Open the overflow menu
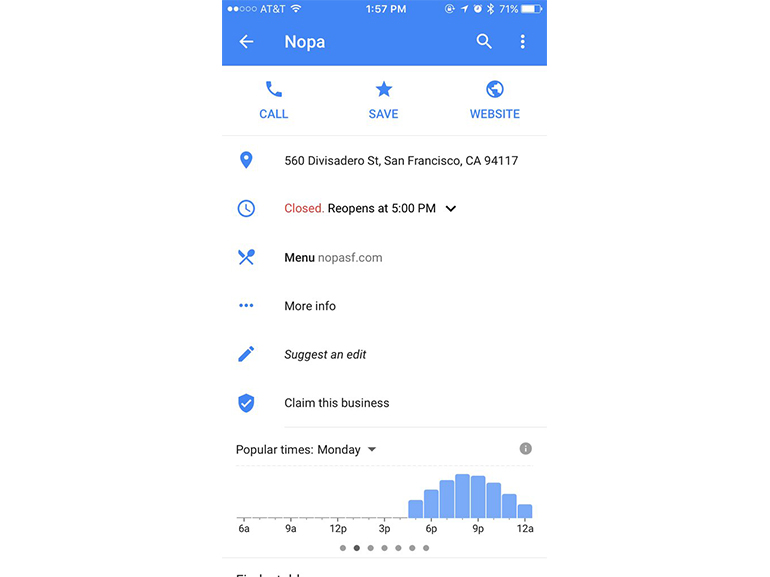This screenshot has width=770, height=577. click(x=522, y=42)
